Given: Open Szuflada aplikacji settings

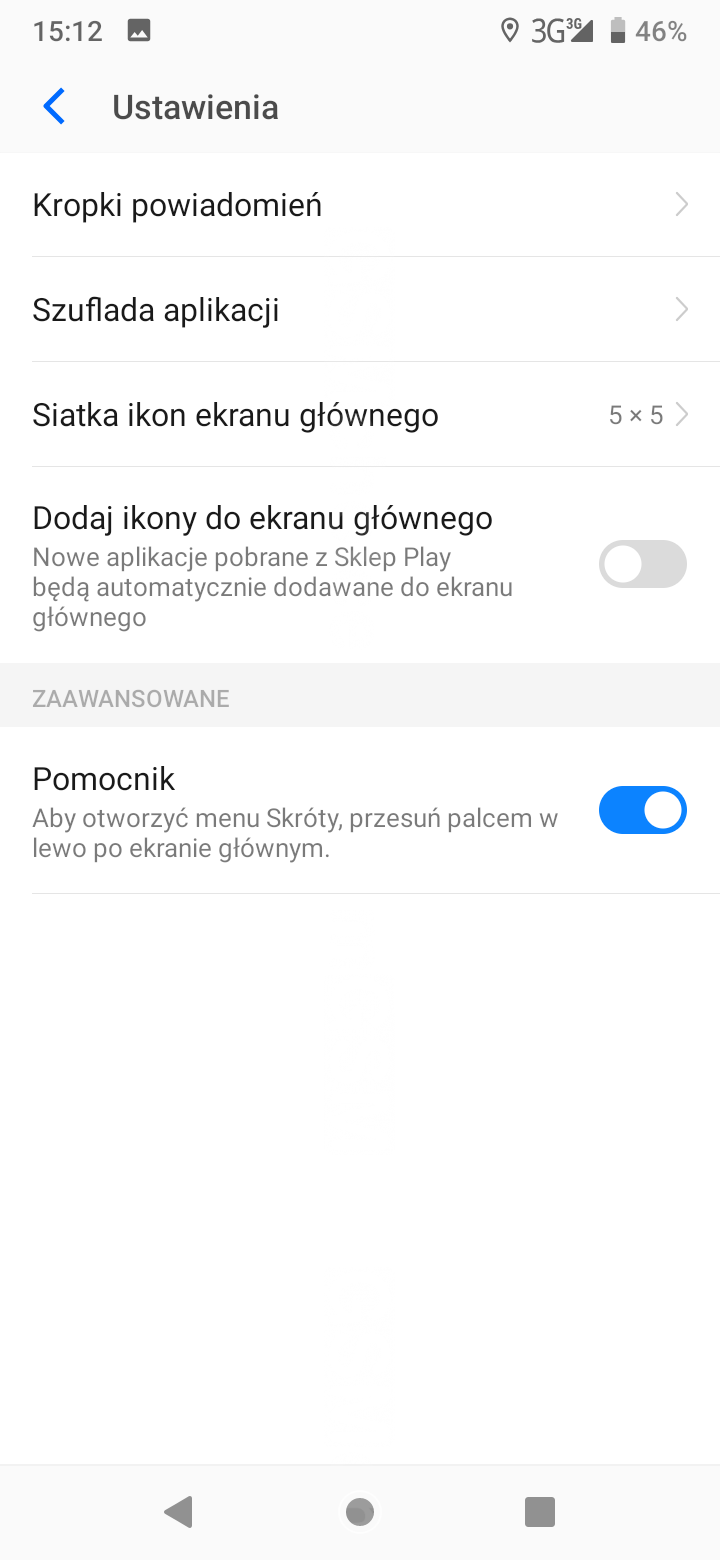Looking at the screenshot, I should [x=360, y=310].
